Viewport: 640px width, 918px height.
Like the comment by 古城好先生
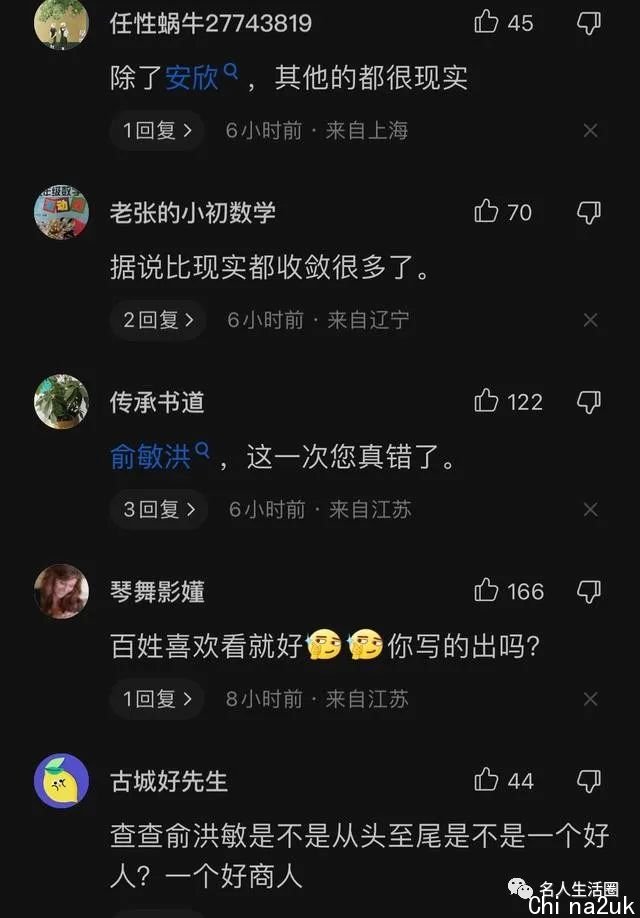click(487, 780)
